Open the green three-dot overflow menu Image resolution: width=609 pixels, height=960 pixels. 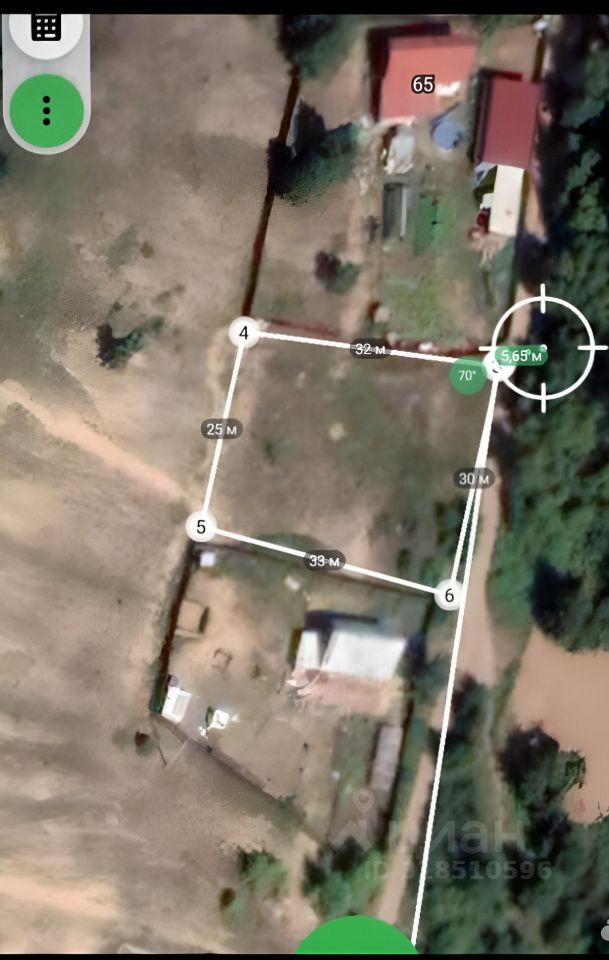coord(46,110)
